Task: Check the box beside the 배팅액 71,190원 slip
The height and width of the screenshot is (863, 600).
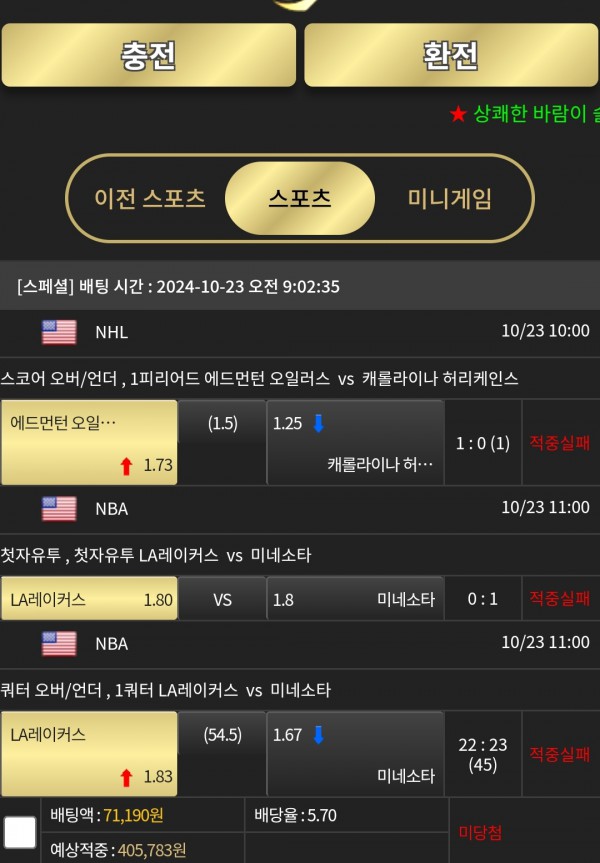Action: tap(20, 832)
